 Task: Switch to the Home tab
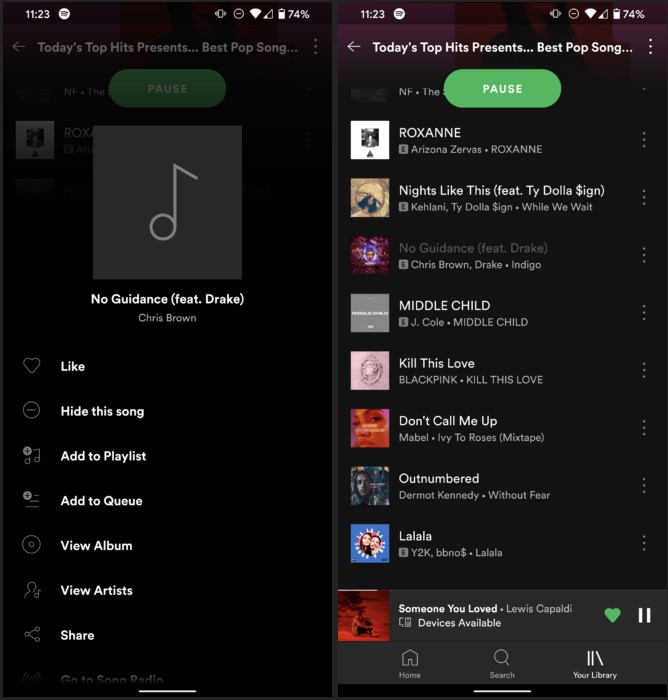point(410,664)
